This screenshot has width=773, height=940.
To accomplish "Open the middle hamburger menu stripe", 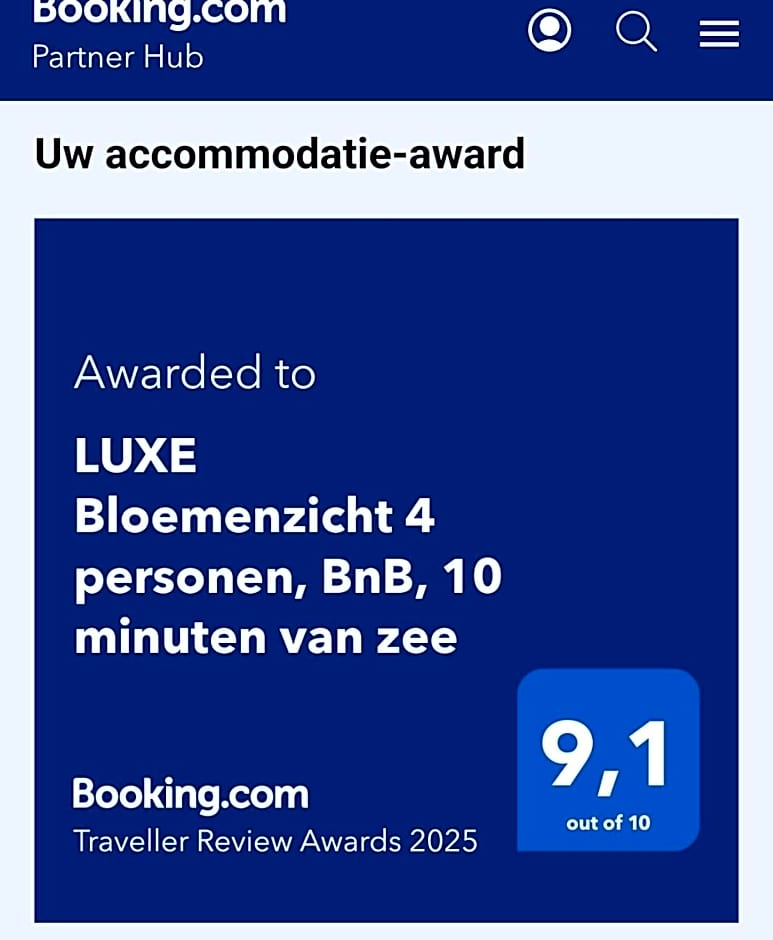I will (x=718, y=33).
